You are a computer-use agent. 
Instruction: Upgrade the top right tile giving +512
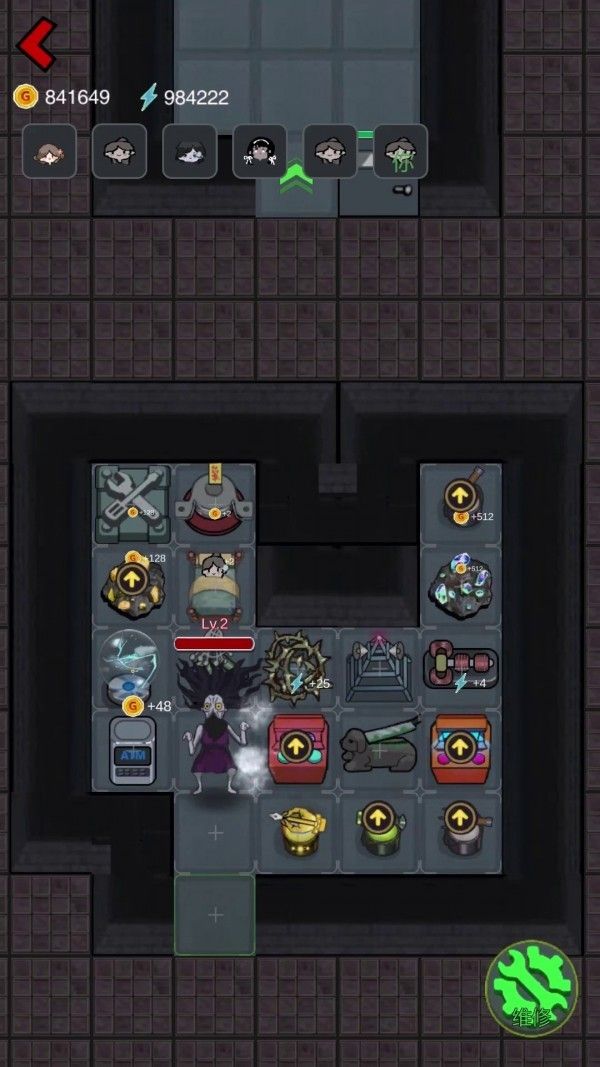[460, 496]
